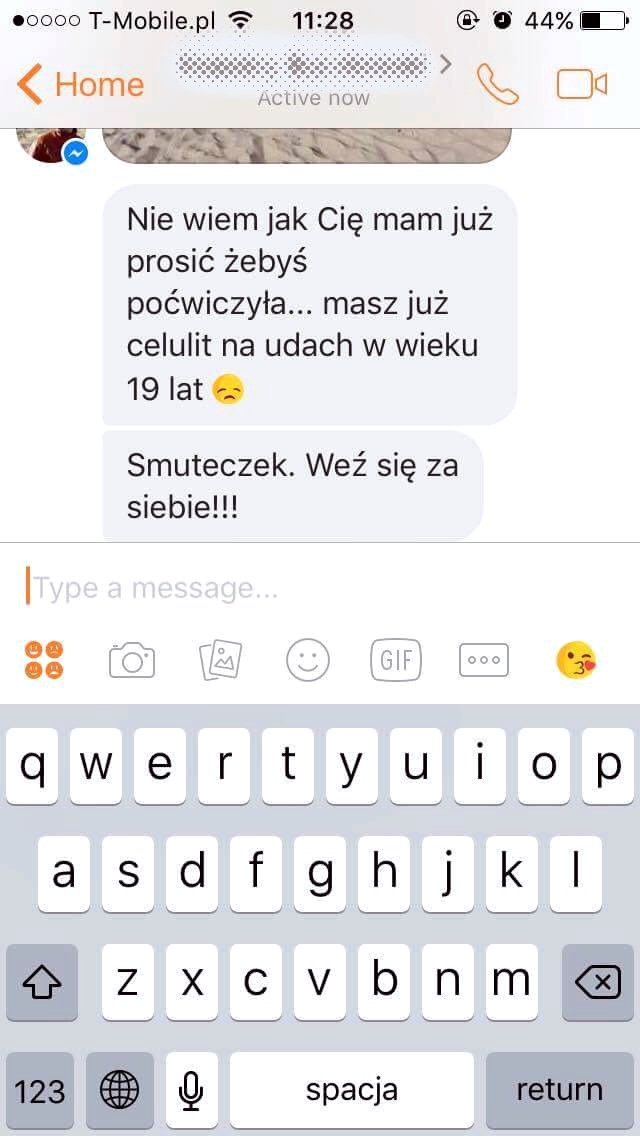This screenshot has width=640, height=1136.
Task: Tap the shift key
Action: tap(42, 982)
